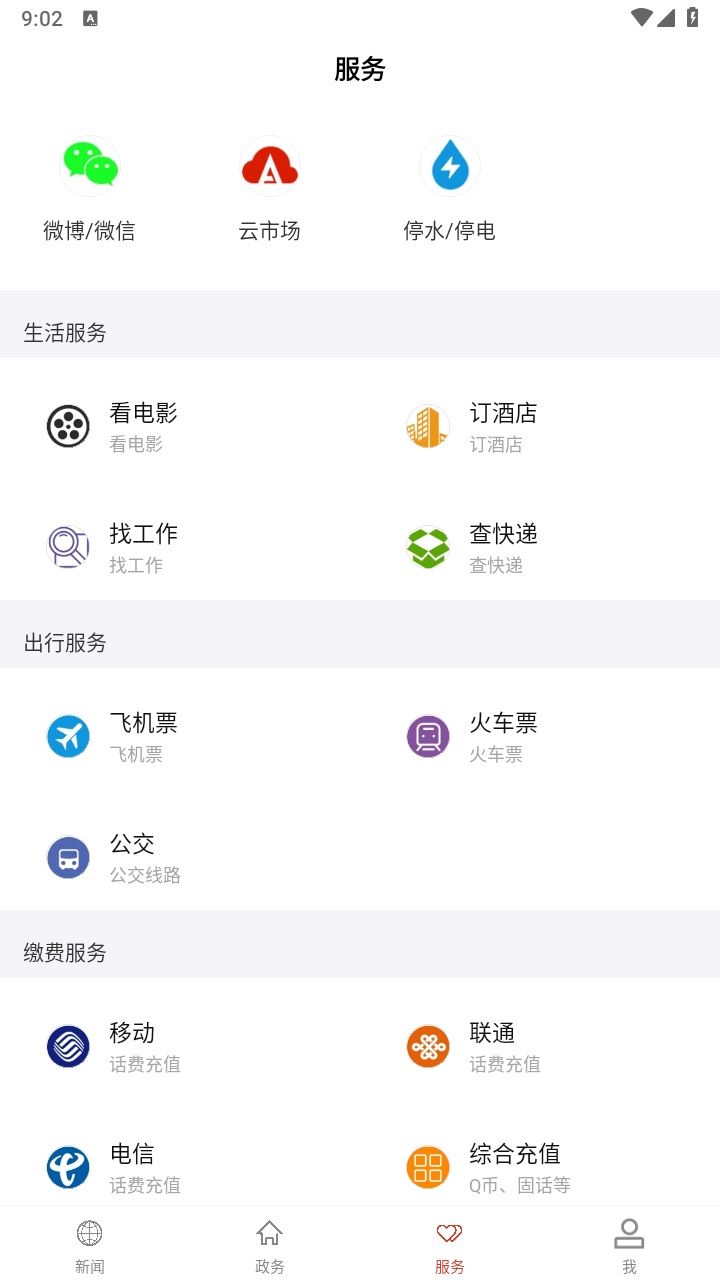Open the 看电影 movie reel icon
This screenshot has width=720, height=1280.
click(68, 426)
